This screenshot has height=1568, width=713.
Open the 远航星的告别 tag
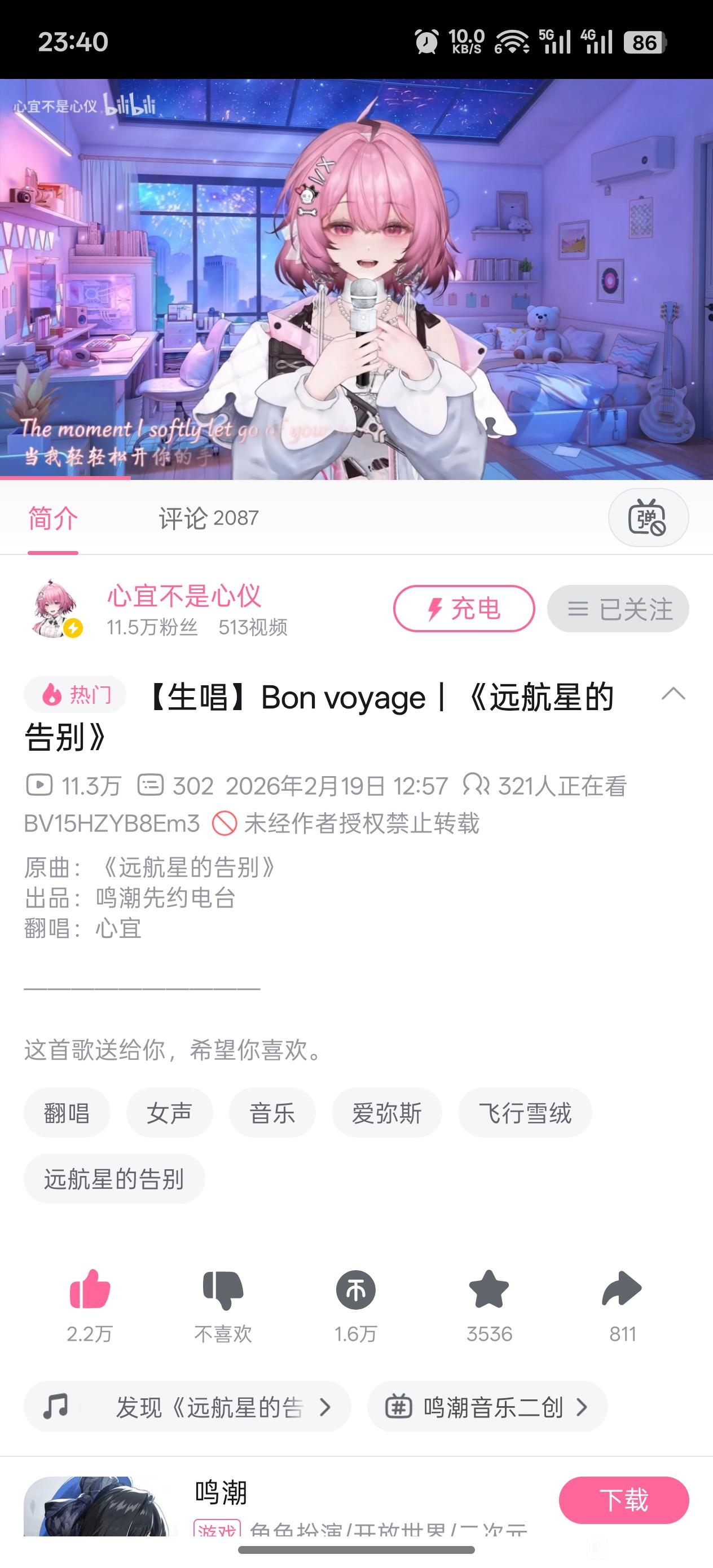pos(114,1179)
